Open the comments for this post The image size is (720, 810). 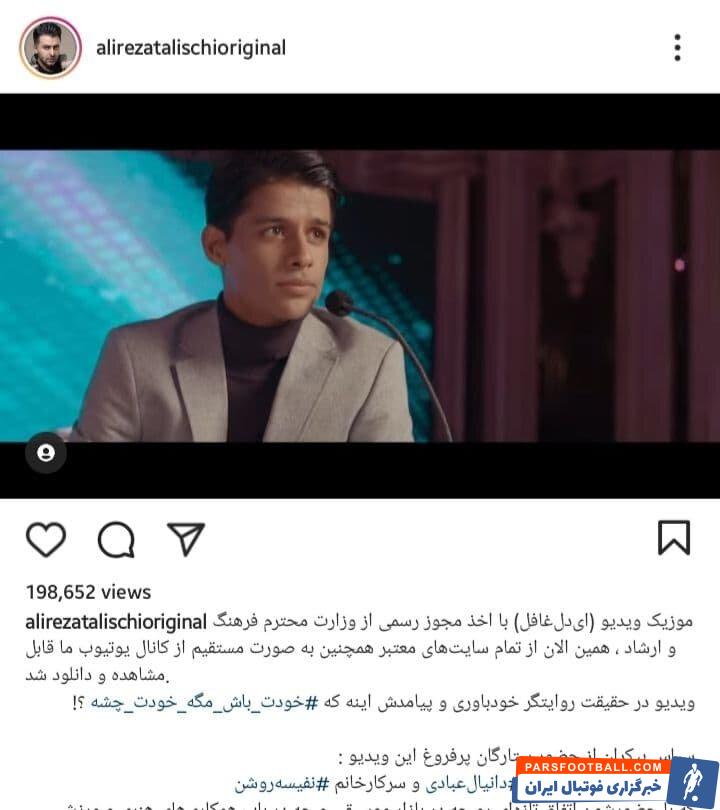116,539
